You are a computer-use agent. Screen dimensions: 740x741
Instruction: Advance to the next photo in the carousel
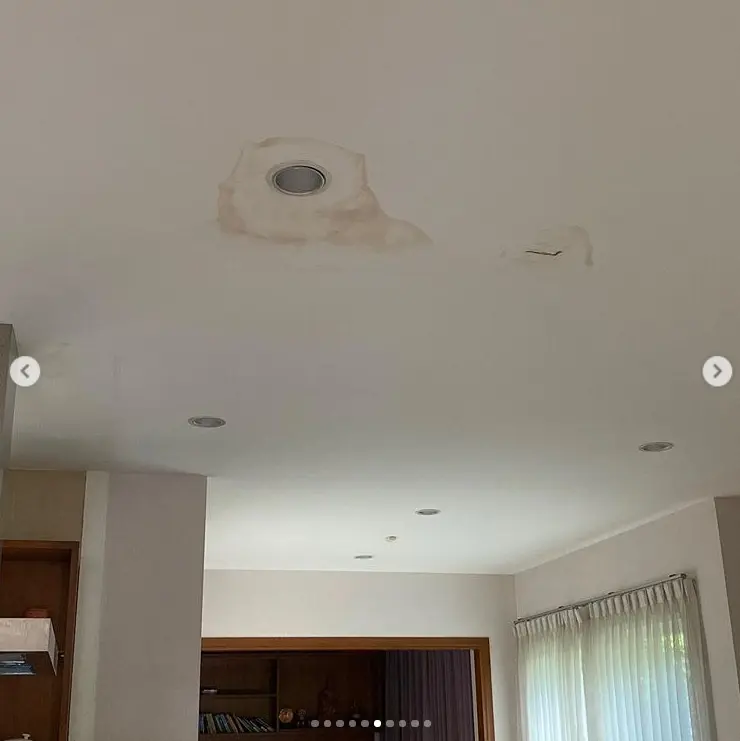(x=716, y=371)
